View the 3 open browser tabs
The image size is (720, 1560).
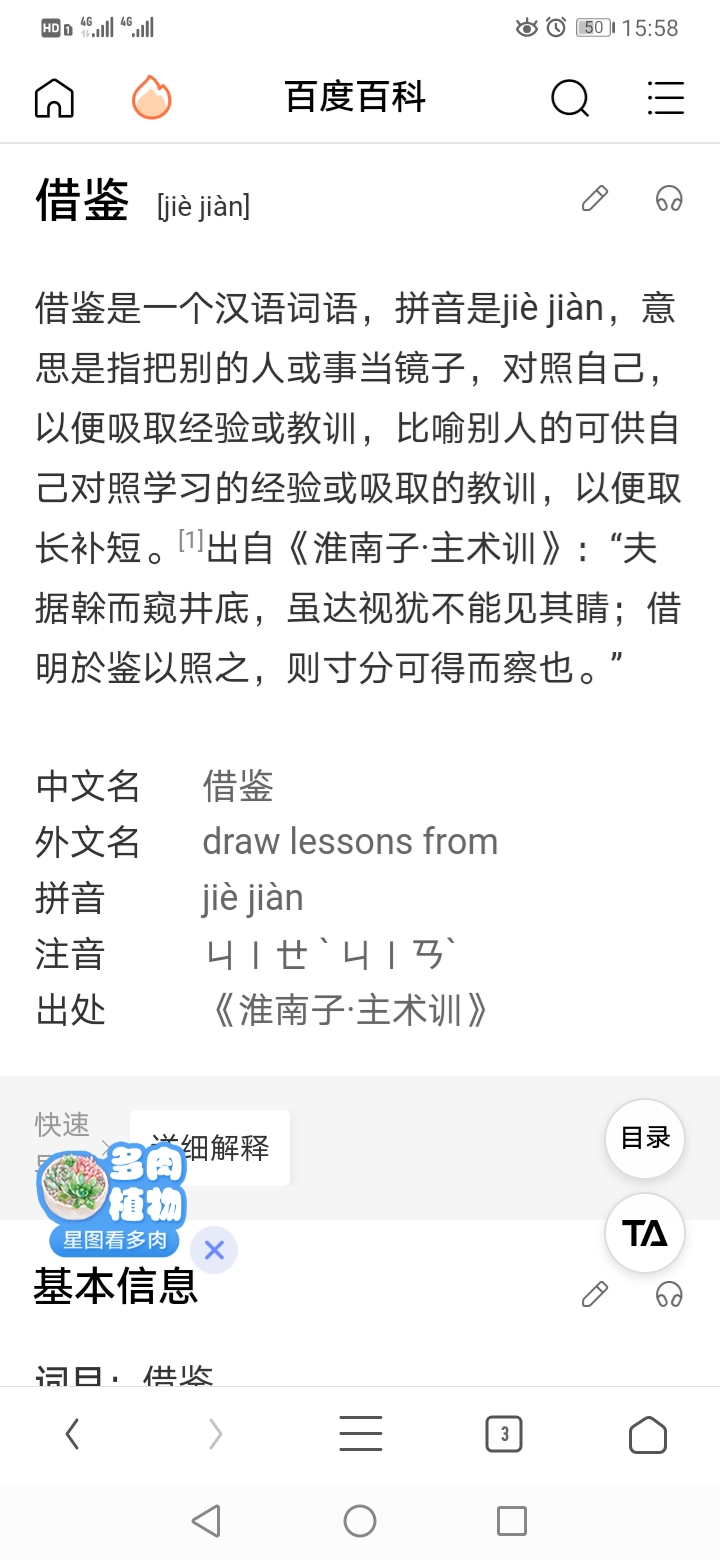click(x=504, y=1435)
